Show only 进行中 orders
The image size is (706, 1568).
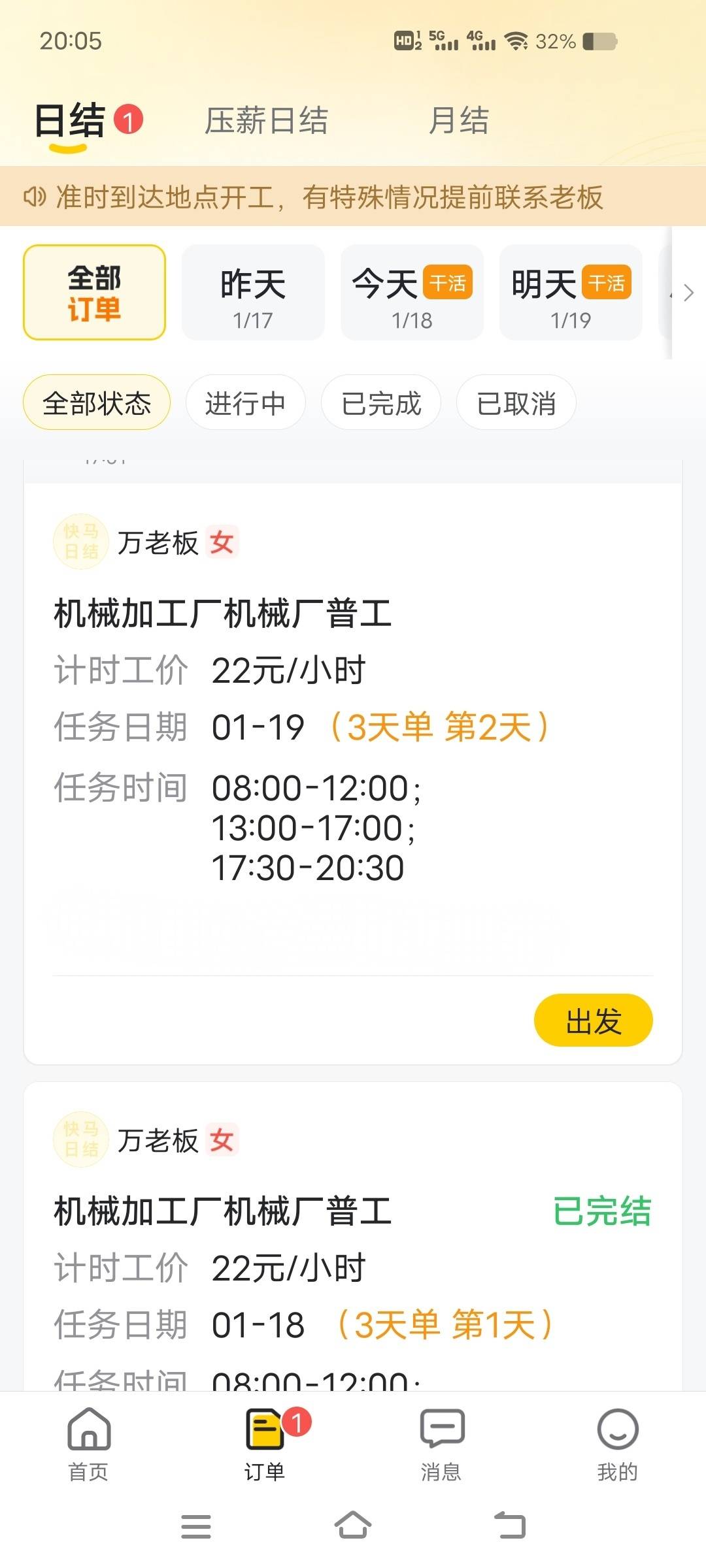(x=245, y=402)
